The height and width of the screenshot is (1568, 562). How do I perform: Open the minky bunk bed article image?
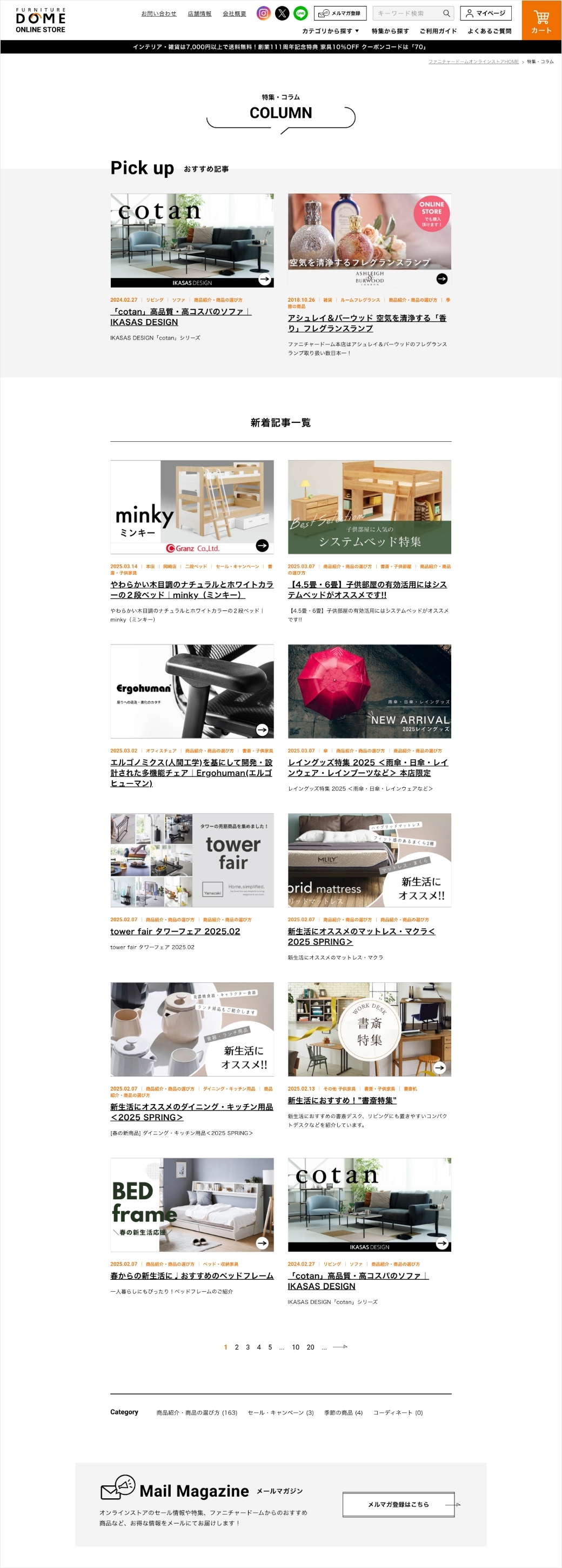192,507
